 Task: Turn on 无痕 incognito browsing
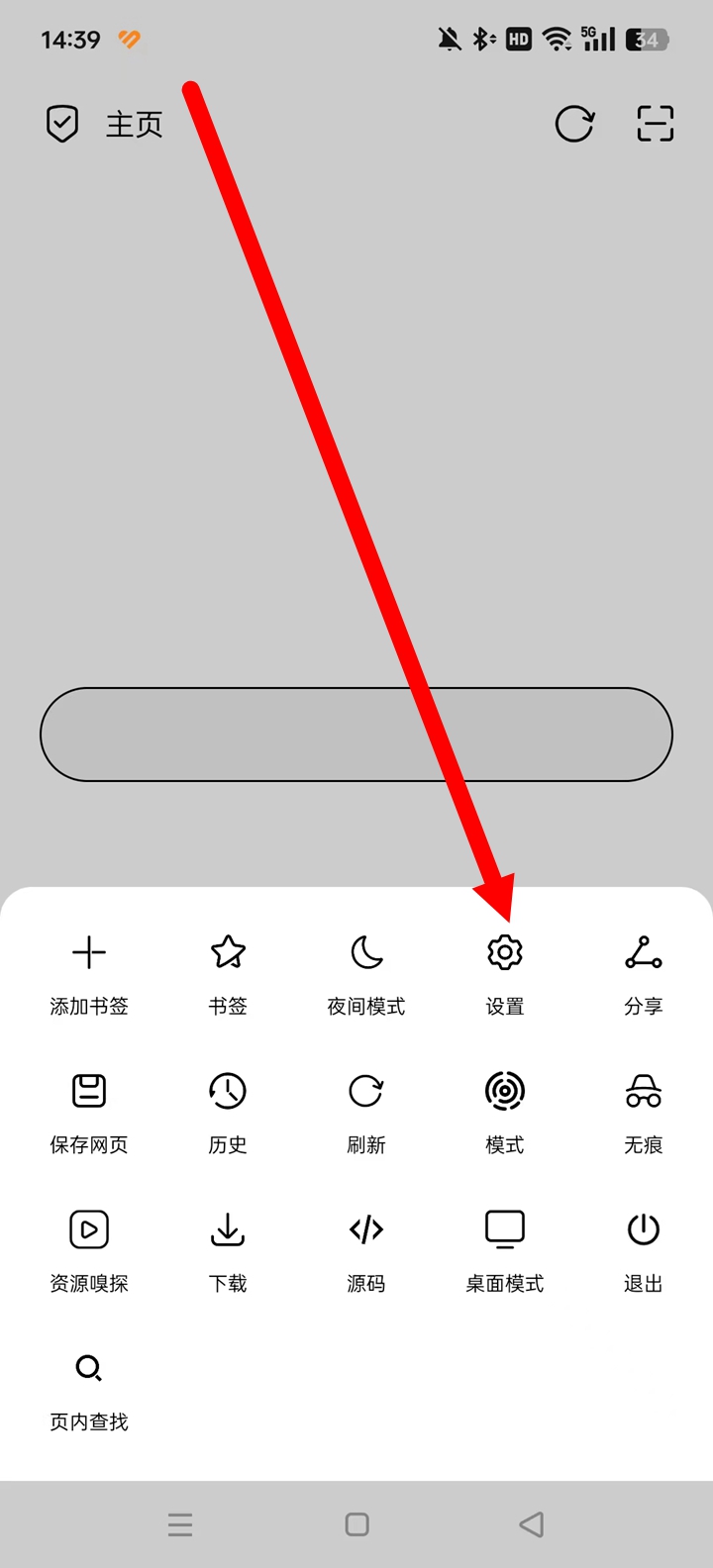(x=644, y=1112)
